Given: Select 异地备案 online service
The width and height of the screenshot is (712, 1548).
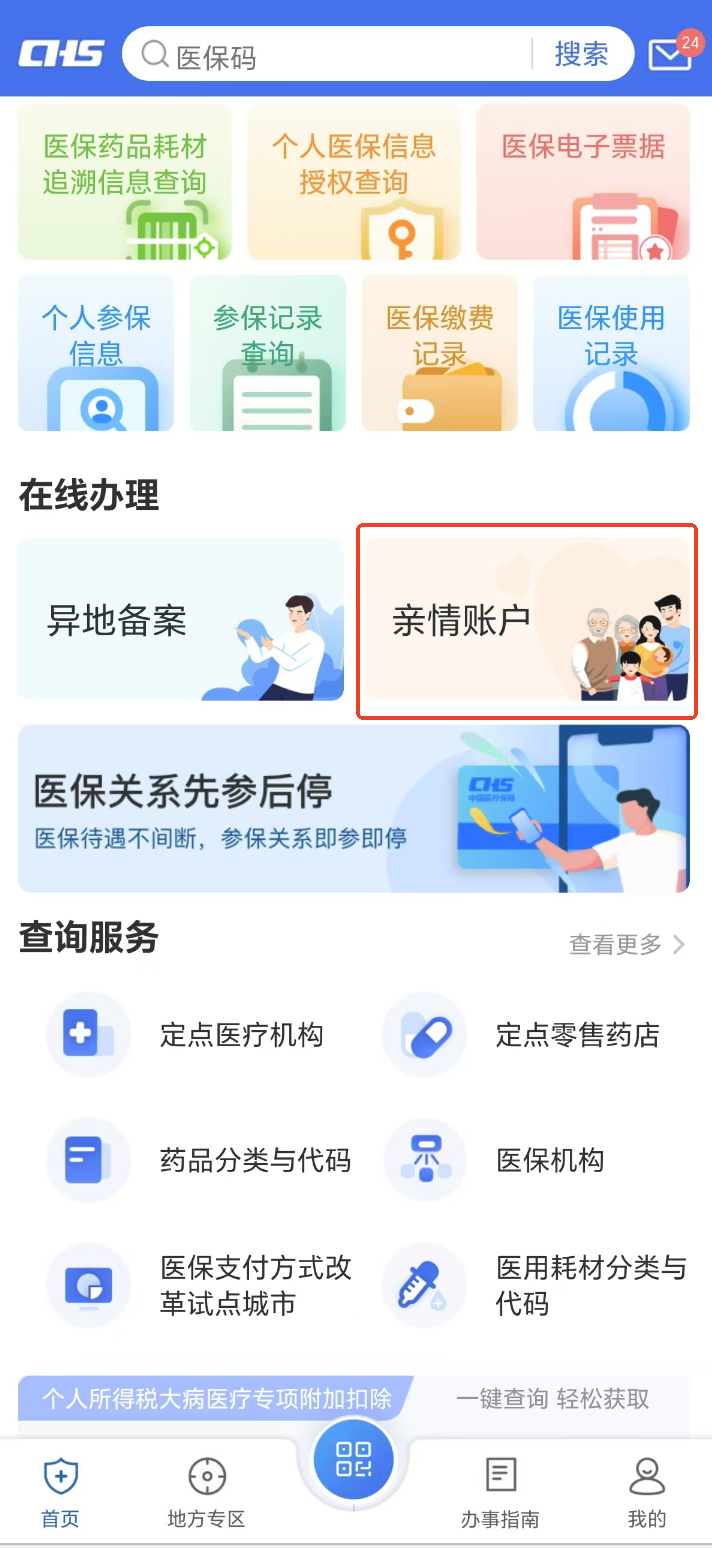Looking at the screenshot, I should click(181, 620).
